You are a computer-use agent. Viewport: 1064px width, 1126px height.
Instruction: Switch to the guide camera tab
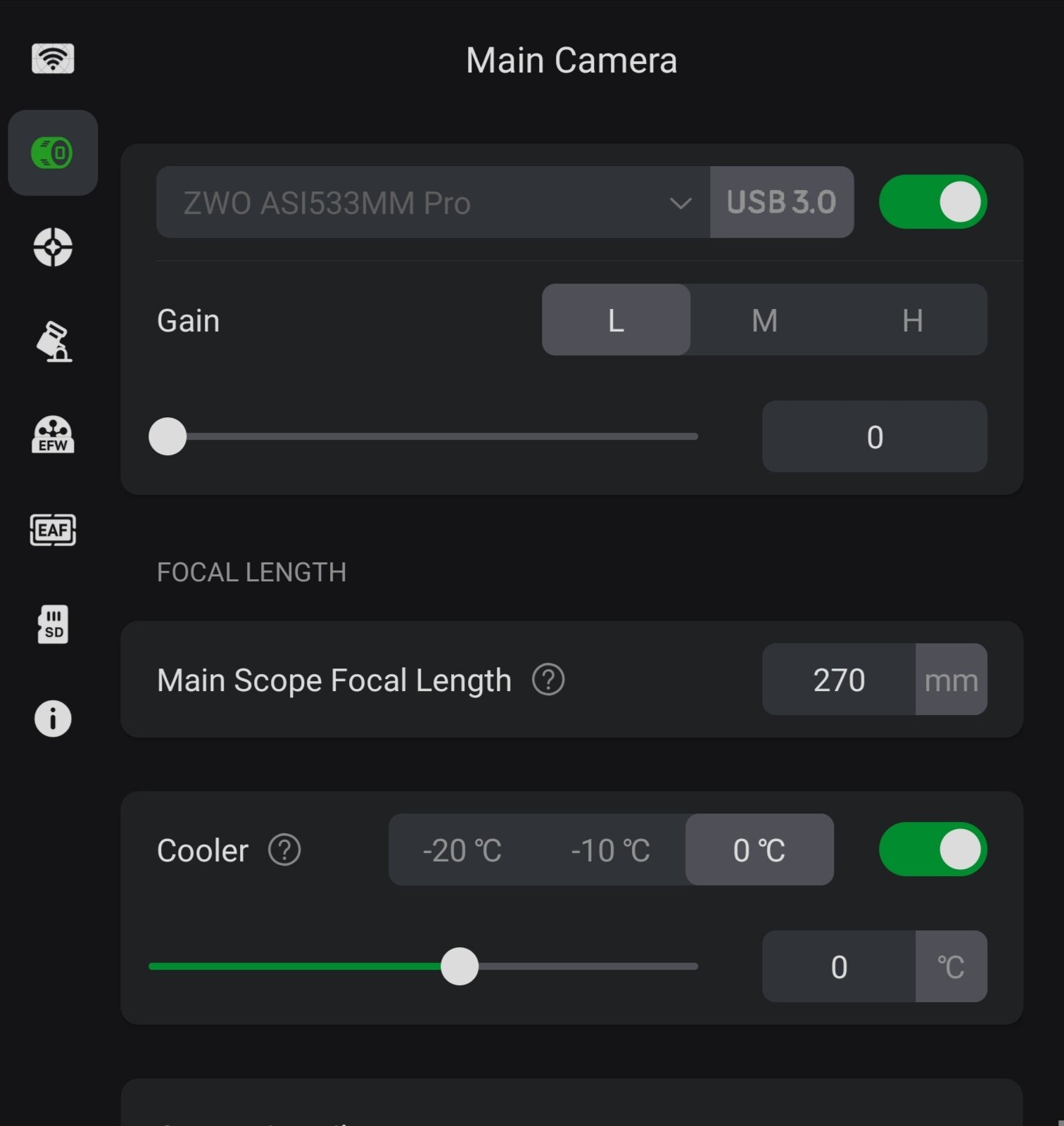(53, 247)
